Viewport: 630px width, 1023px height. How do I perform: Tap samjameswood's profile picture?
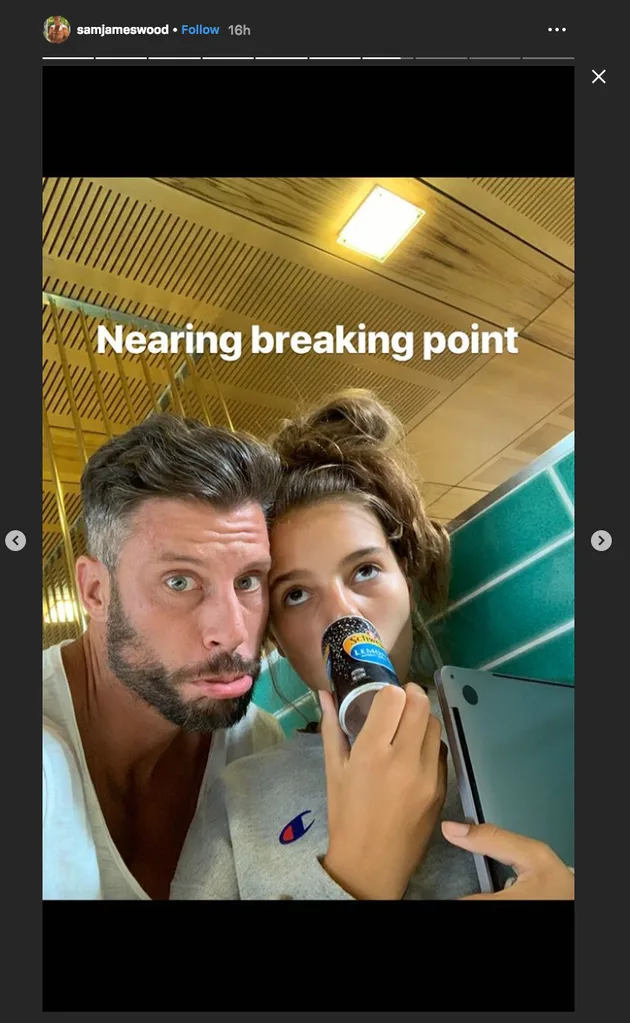pos(57,30)
